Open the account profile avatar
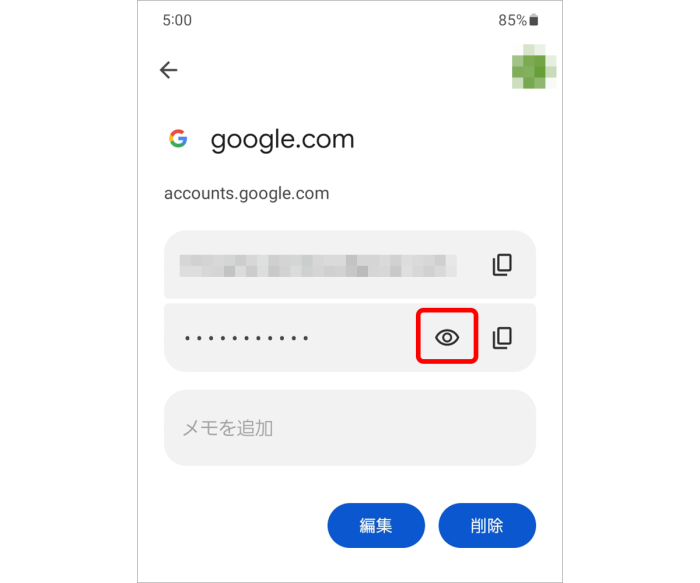700x583 pixels. [533, 67]
